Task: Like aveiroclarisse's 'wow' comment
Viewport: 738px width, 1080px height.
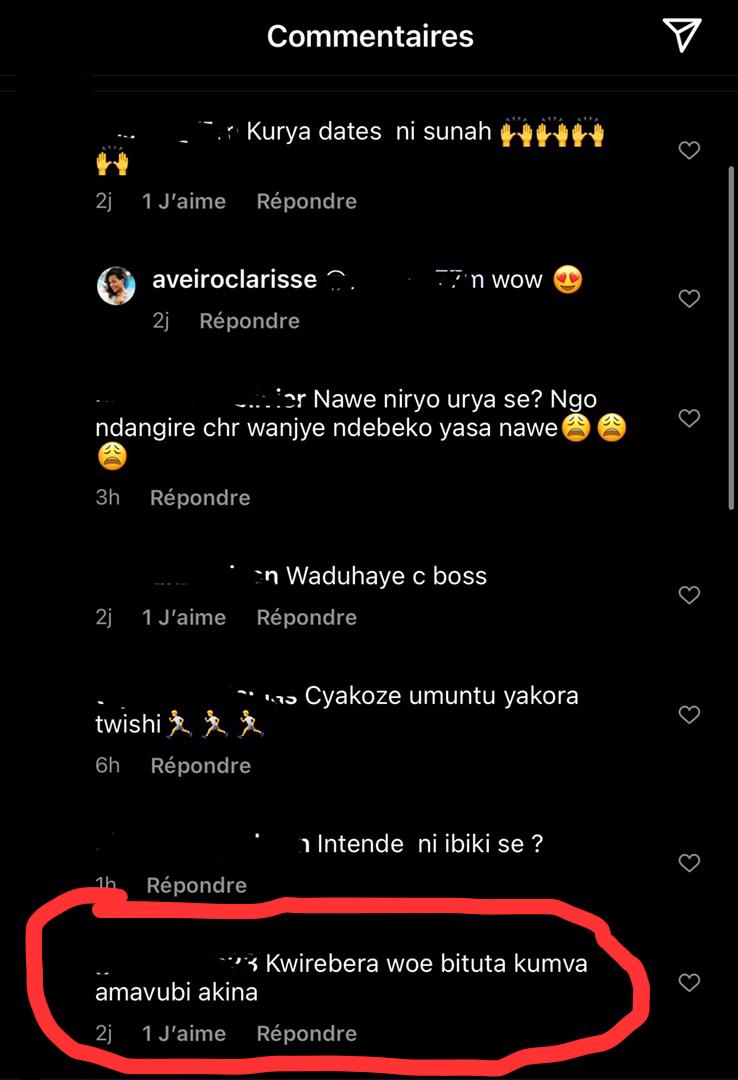Action: pos(689,298)
